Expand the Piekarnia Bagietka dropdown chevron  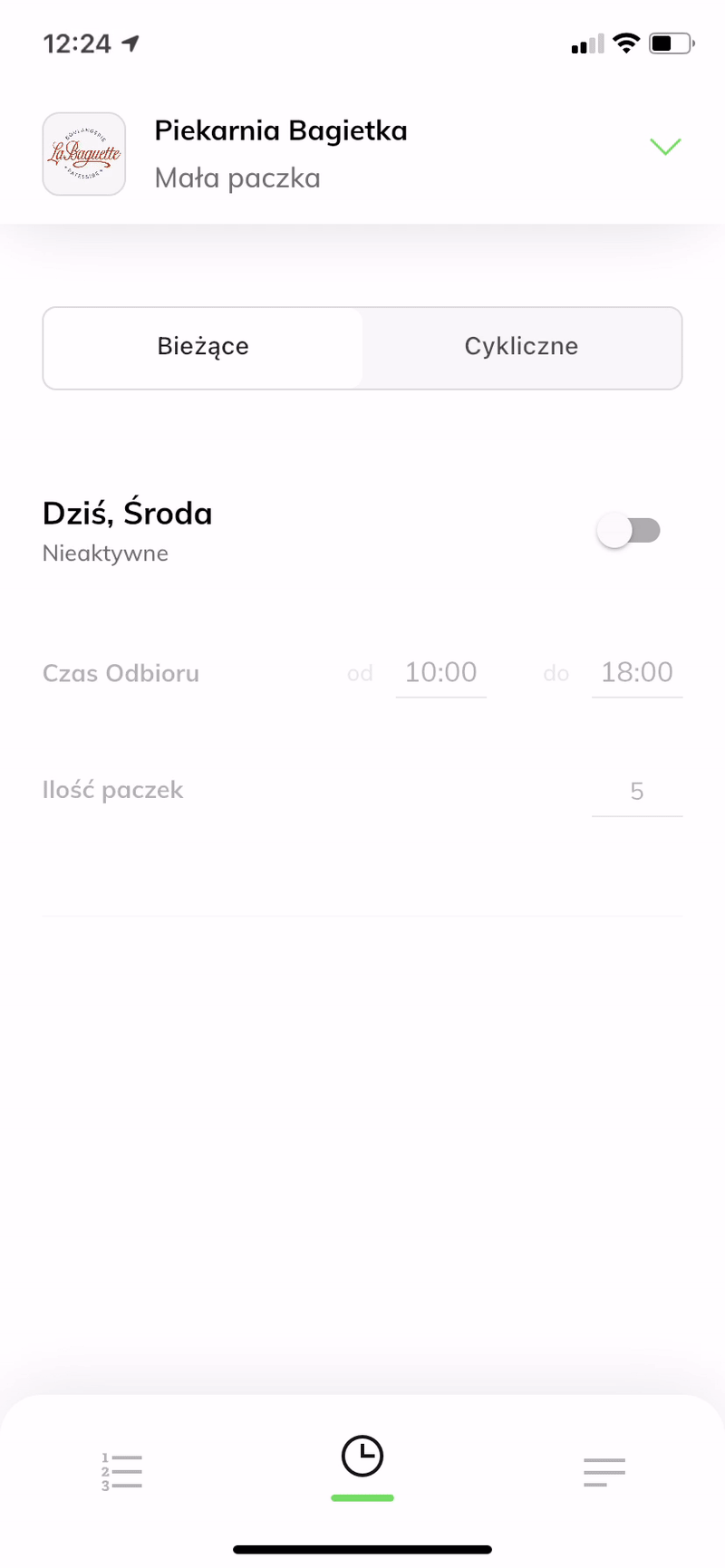665,147
